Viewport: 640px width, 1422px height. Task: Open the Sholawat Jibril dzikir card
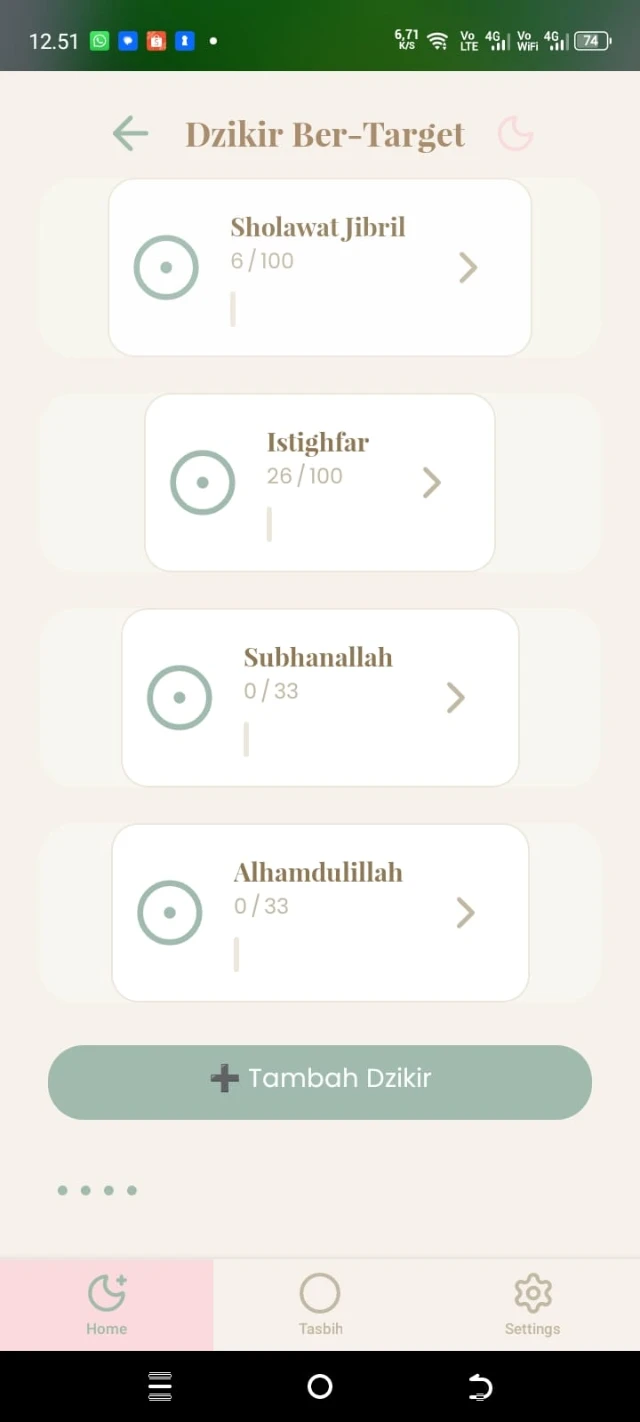coord(319,268)
